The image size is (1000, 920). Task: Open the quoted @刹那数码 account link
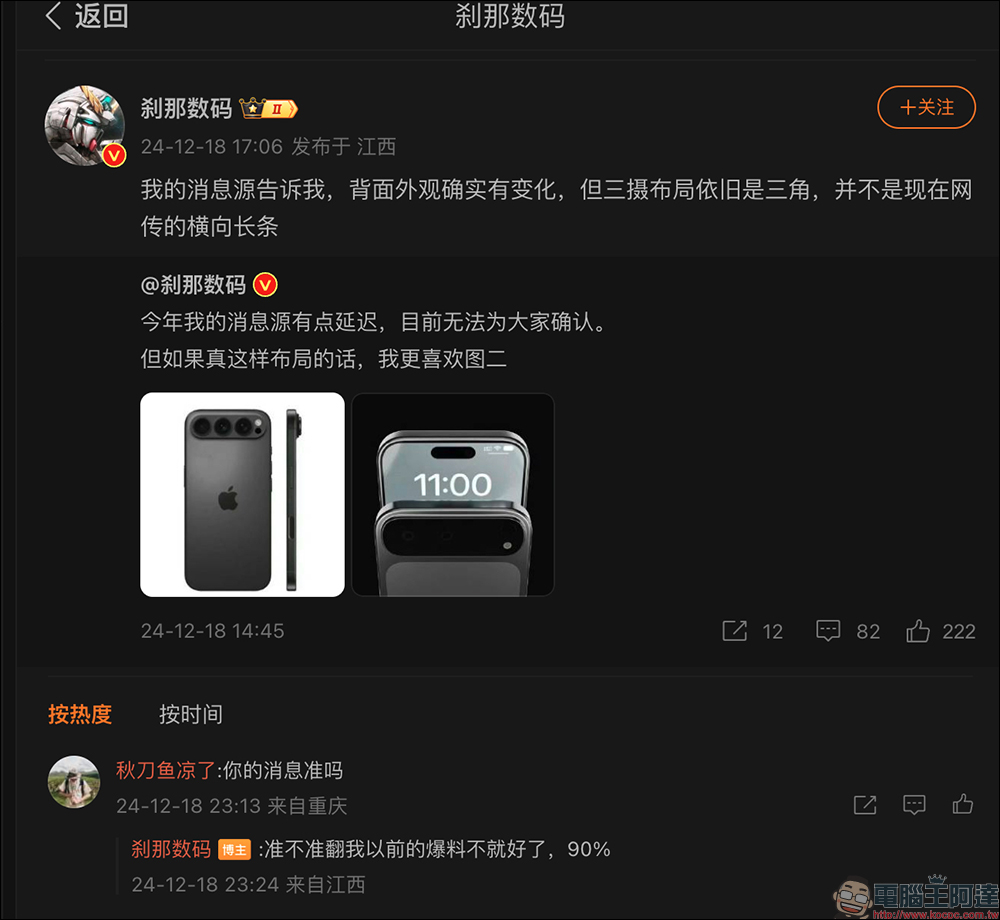tap(193, 285)
